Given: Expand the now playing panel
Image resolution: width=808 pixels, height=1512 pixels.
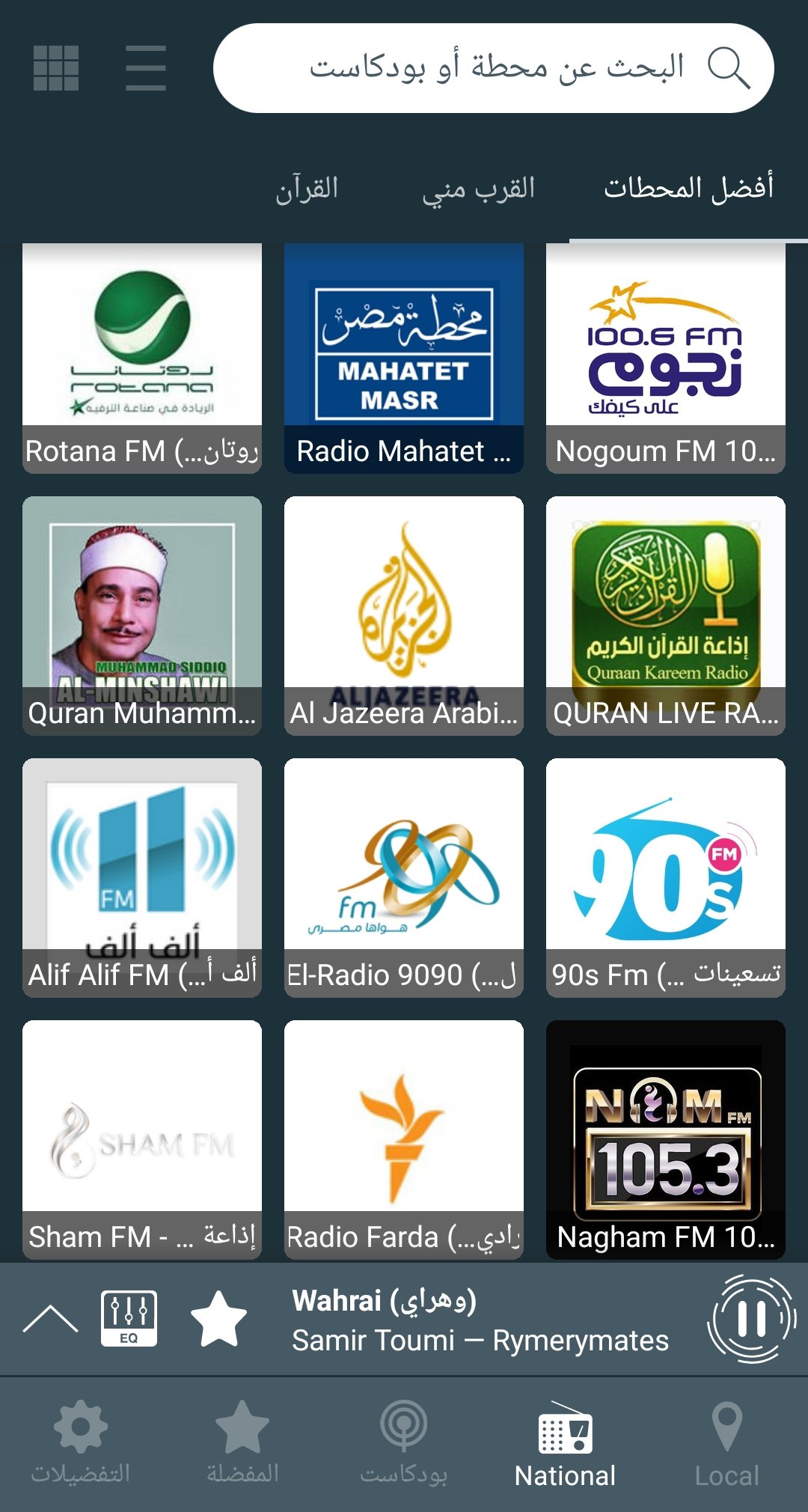Looking at the screenshot, I should [50, 1319].
